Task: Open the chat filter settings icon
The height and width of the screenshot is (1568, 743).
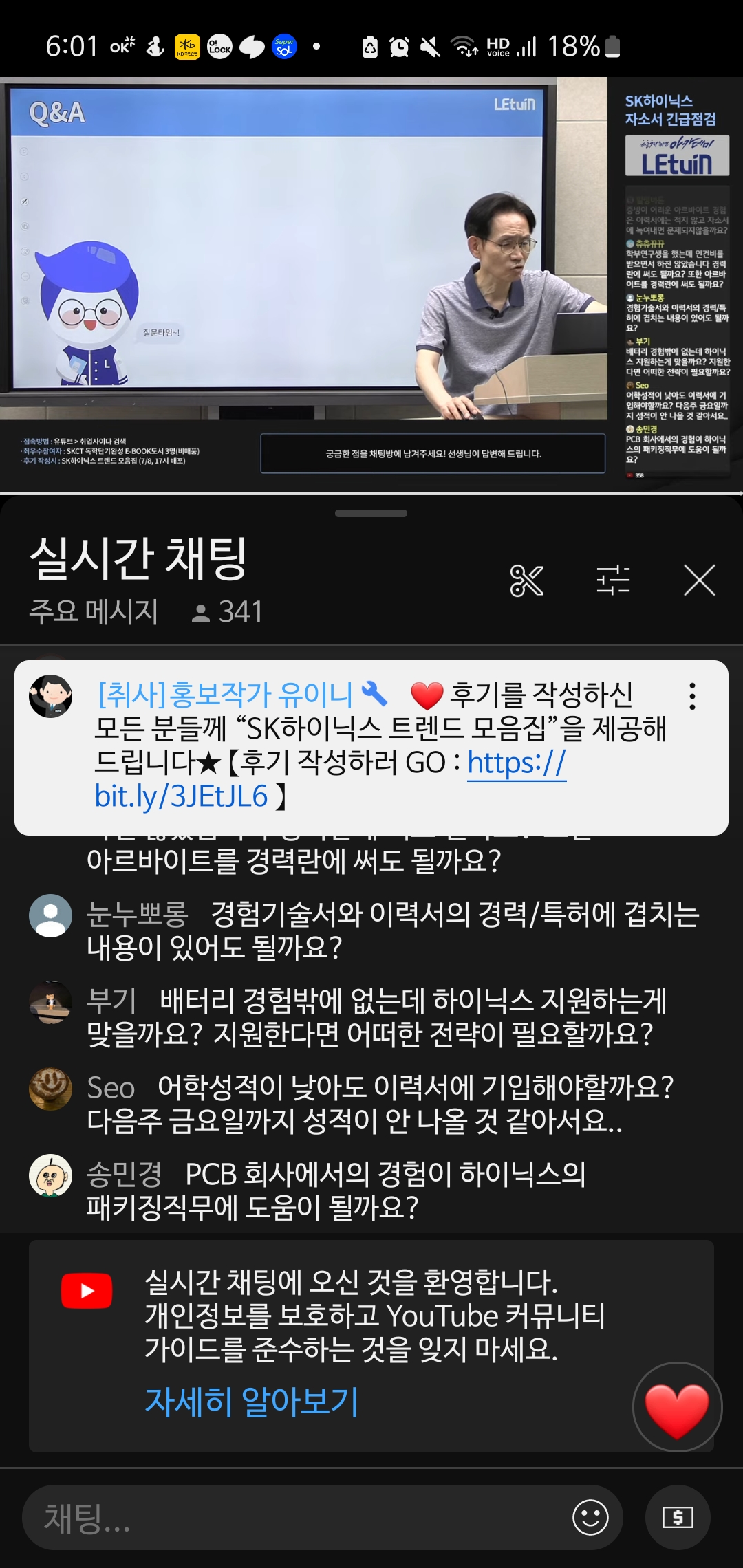Action: click(613, 580)
